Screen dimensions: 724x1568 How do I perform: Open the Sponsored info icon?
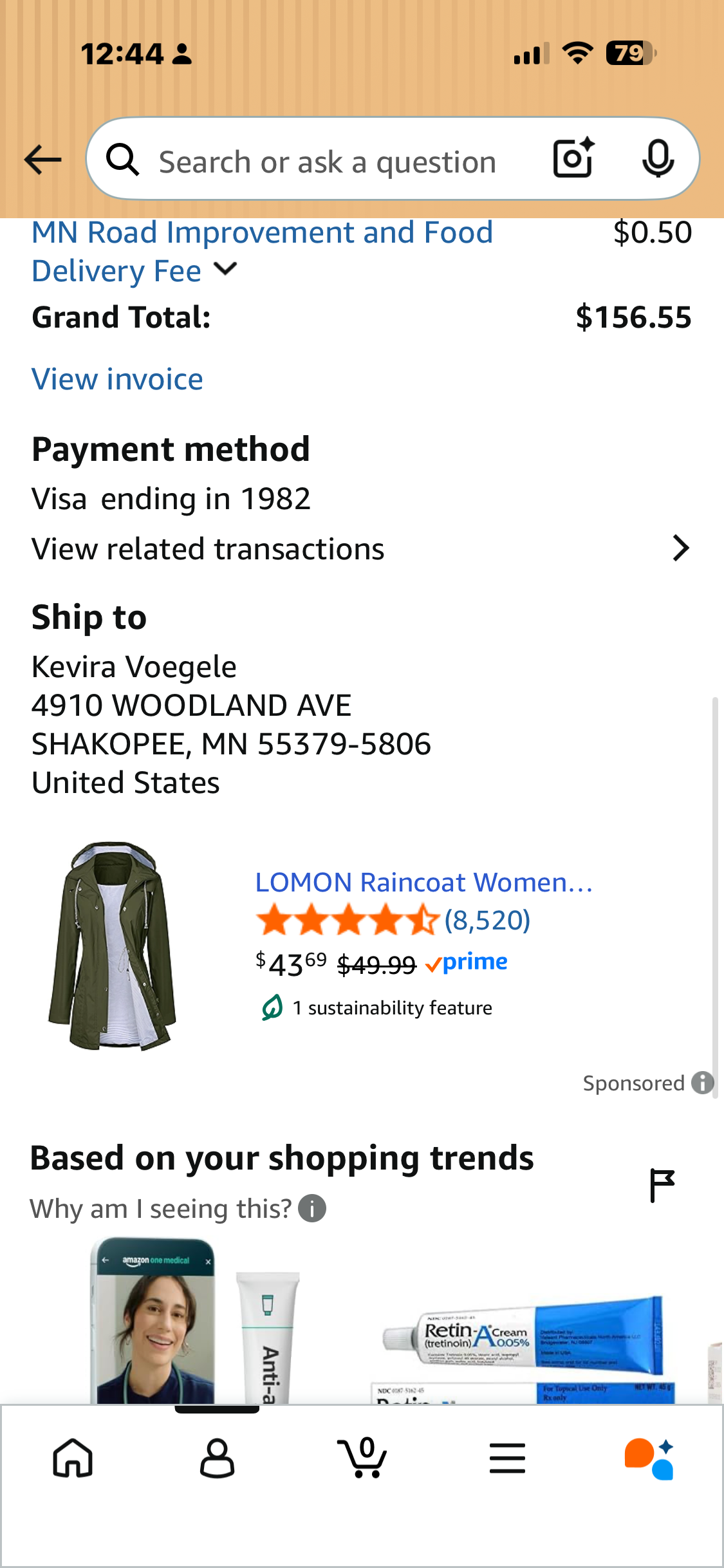click(703, 1083)
